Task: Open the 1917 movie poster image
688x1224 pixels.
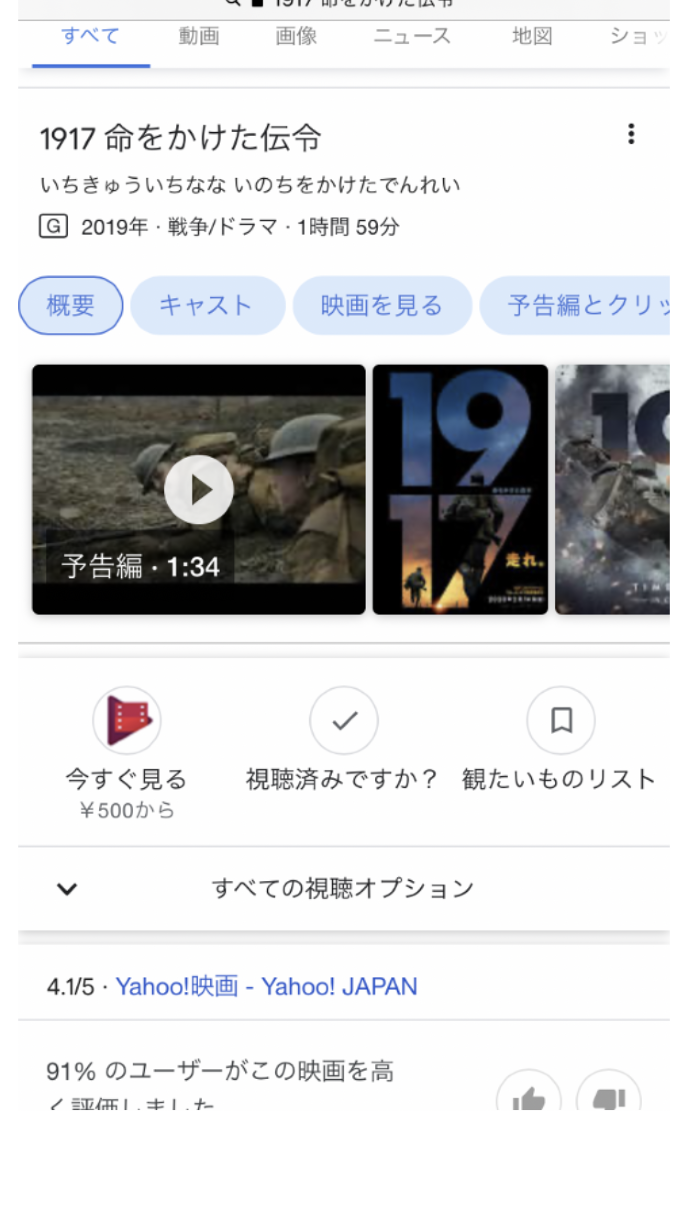Action: tap(460, 489)
